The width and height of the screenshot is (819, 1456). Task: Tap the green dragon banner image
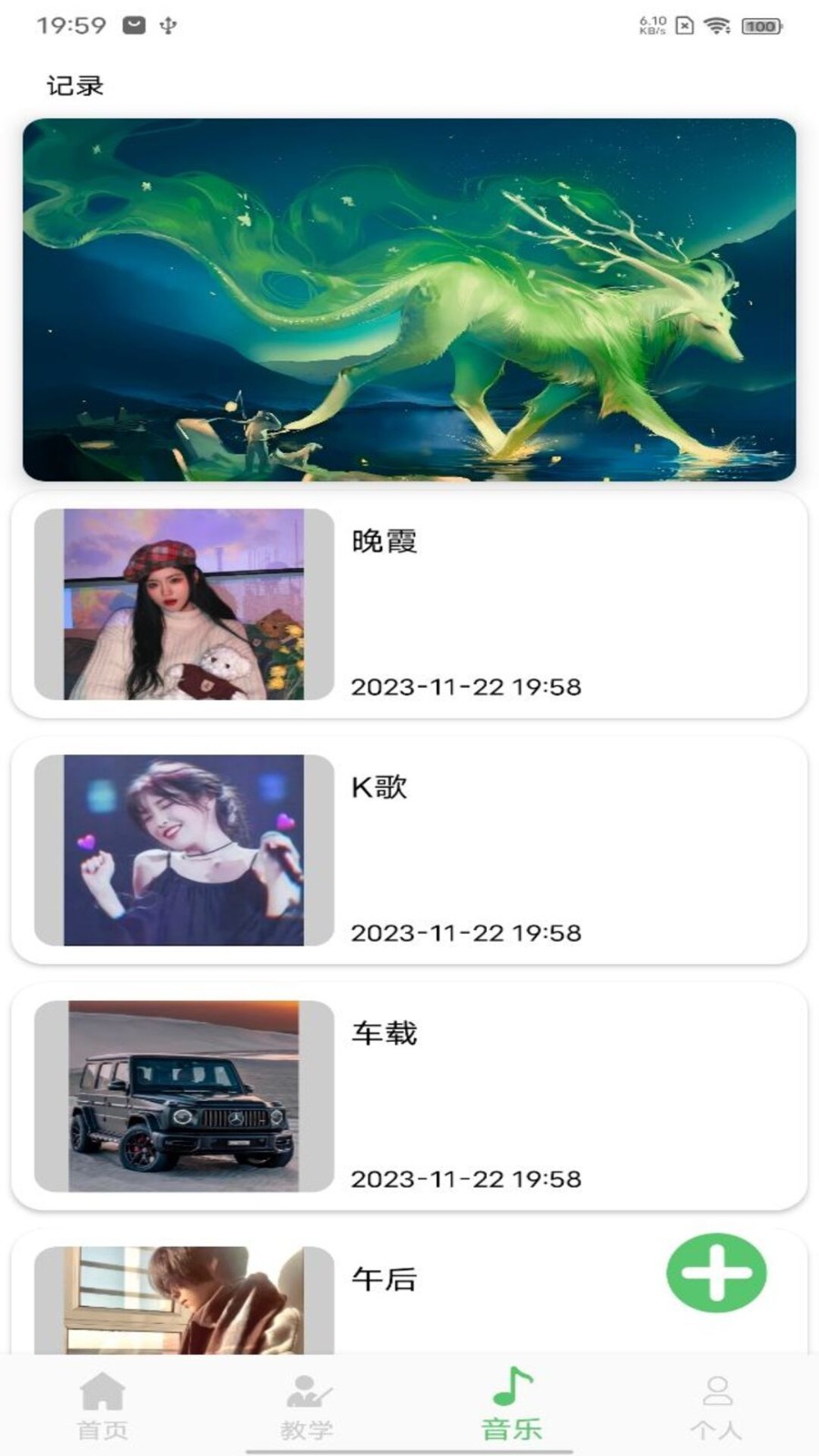pyautogui.click(x=409, y=300)
